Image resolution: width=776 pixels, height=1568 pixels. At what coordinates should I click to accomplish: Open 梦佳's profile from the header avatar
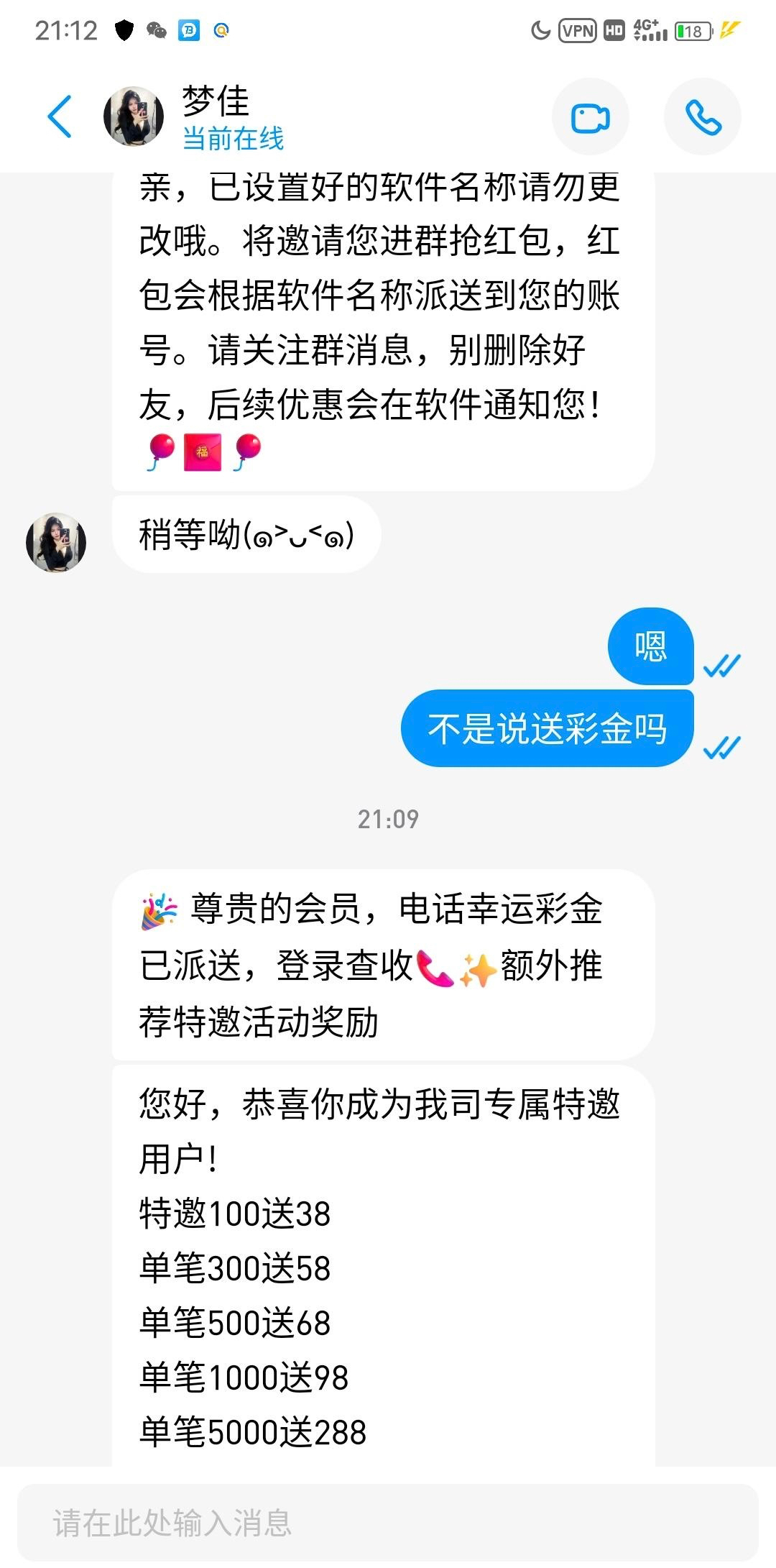(x=134, y=116)
